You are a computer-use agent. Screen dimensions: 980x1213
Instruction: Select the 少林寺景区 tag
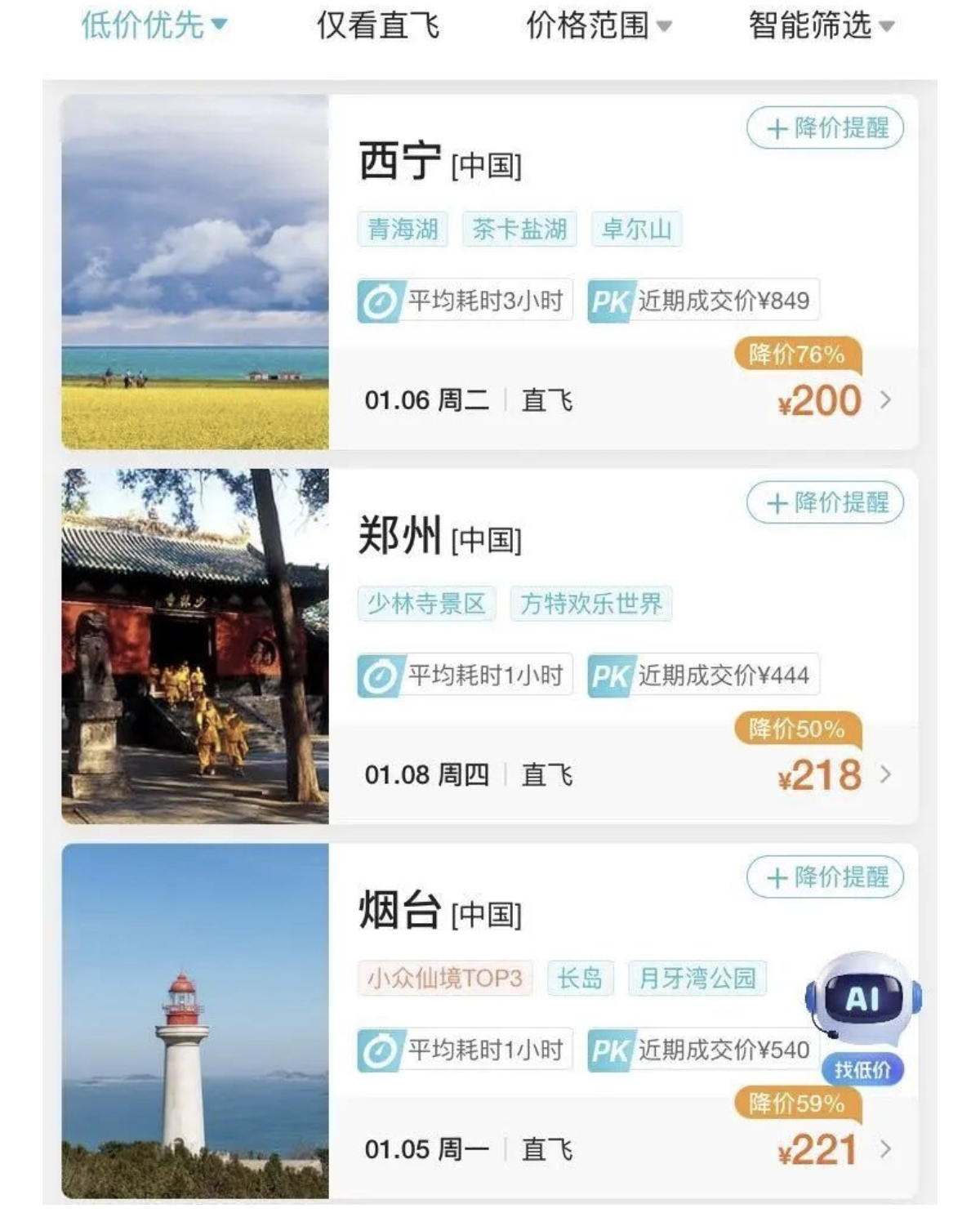click(426, 604)
